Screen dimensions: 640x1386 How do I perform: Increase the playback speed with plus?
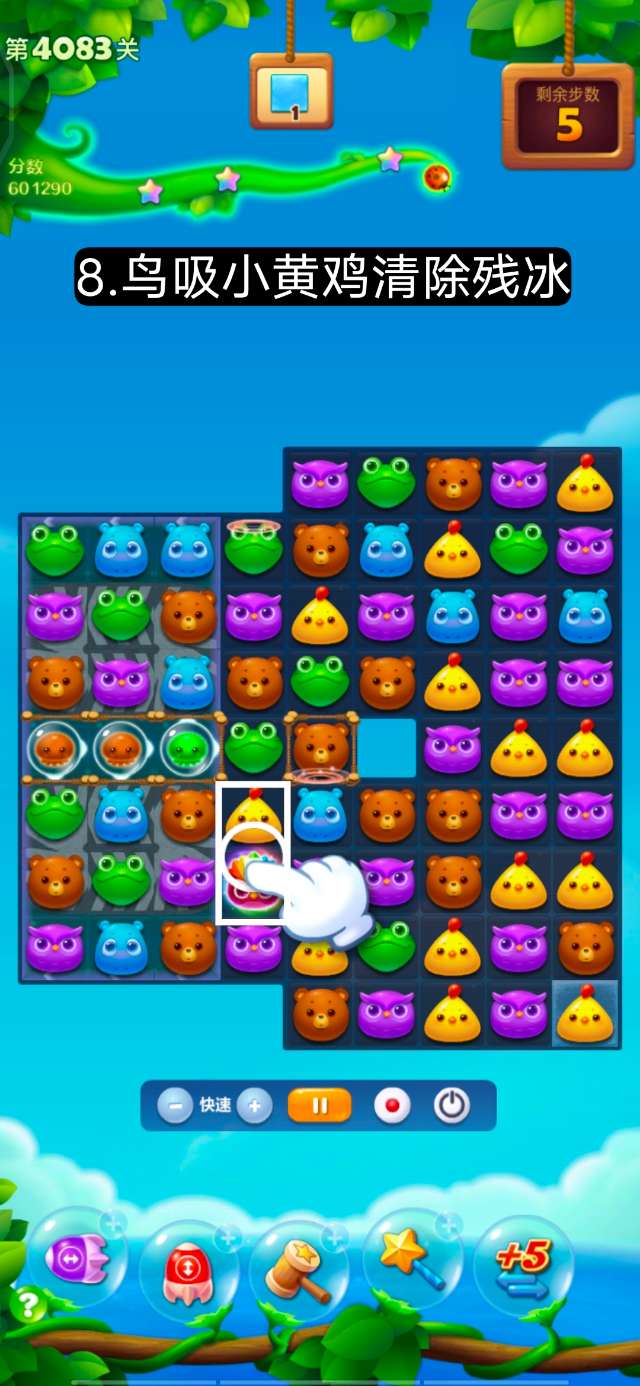click(x=255, y=1106)
